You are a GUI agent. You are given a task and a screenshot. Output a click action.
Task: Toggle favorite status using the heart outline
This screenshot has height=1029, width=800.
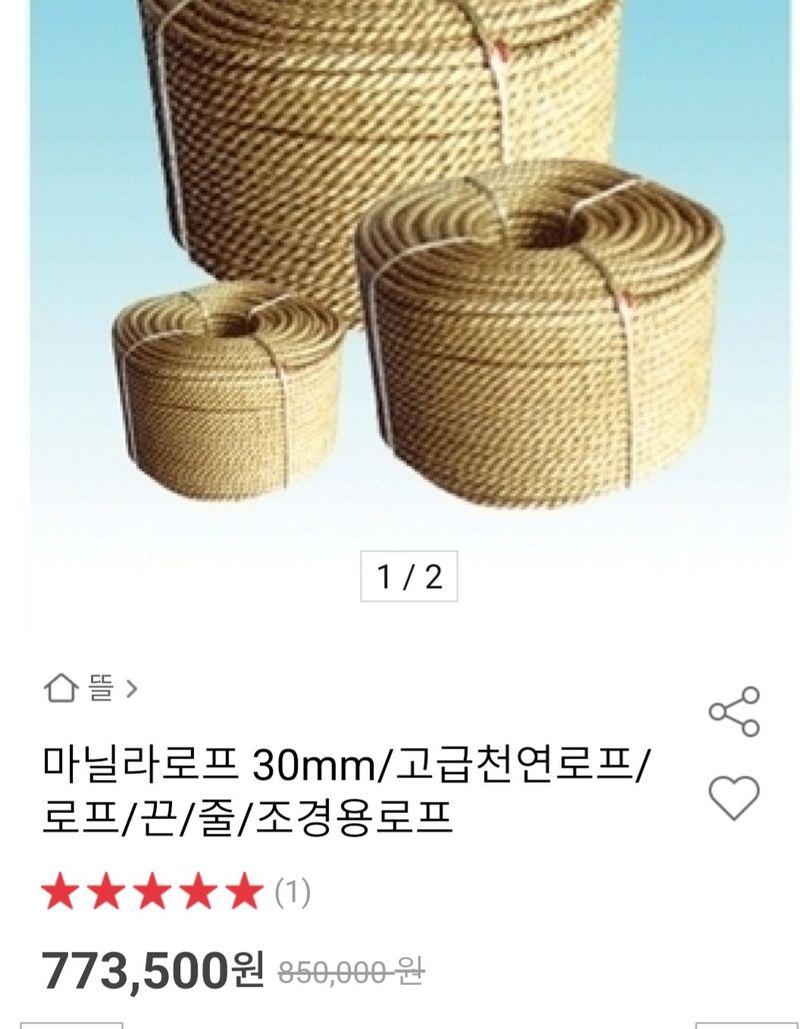point(735,798)
